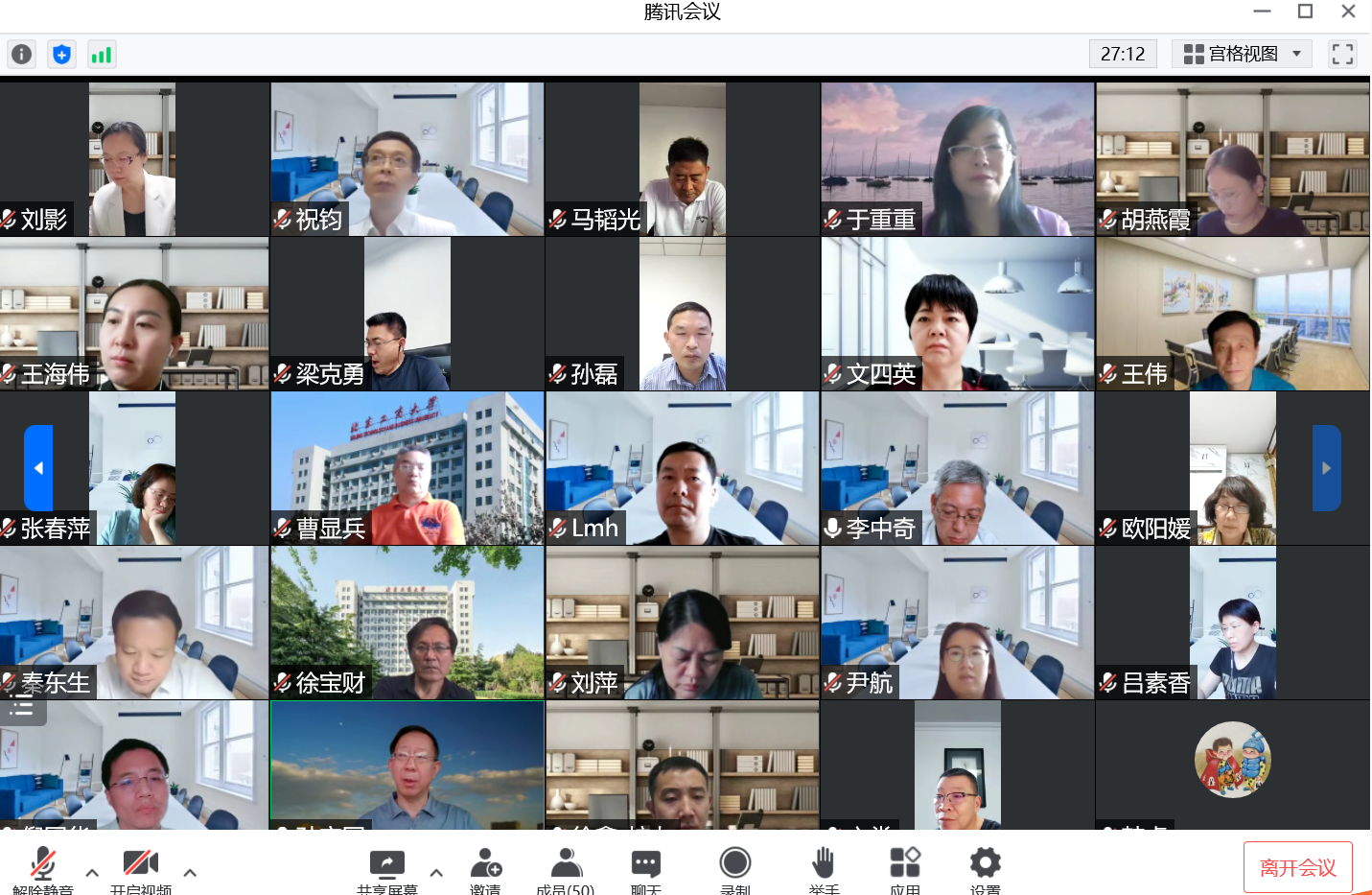
Task: Open the apps panel (应用)
Action: pyautogui.click(x=904, y=868)
